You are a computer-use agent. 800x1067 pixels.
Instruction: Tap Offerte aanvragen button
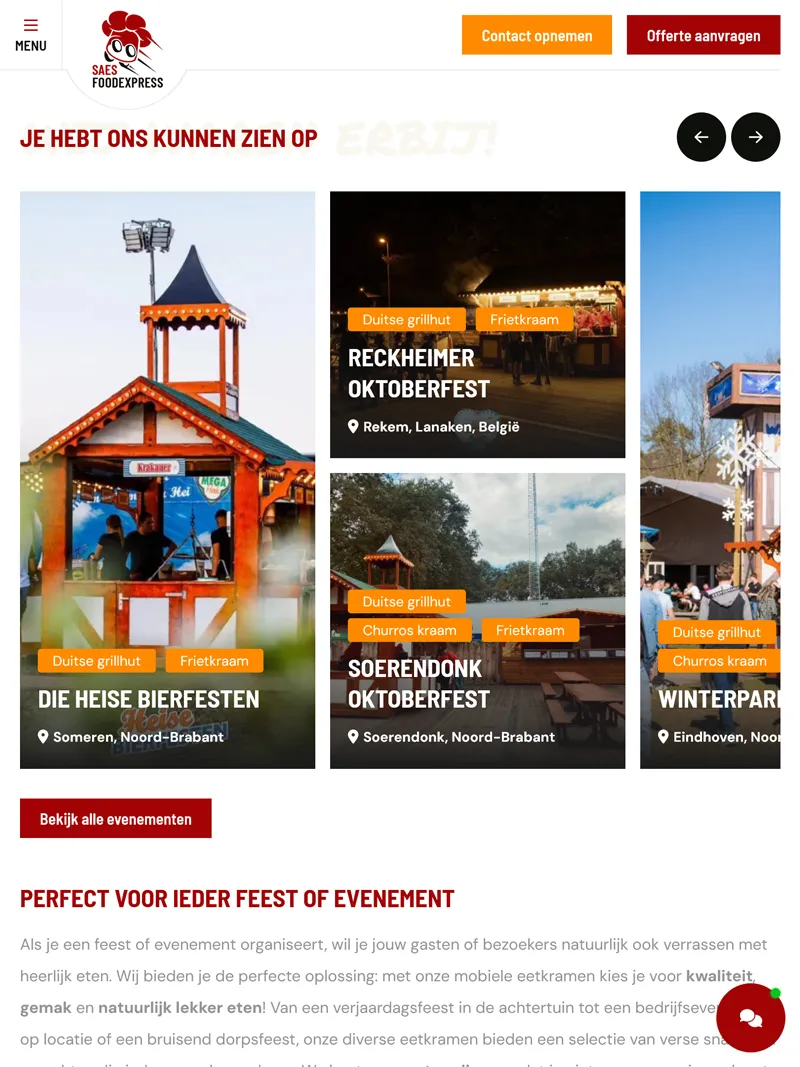(x=703, y=36)
